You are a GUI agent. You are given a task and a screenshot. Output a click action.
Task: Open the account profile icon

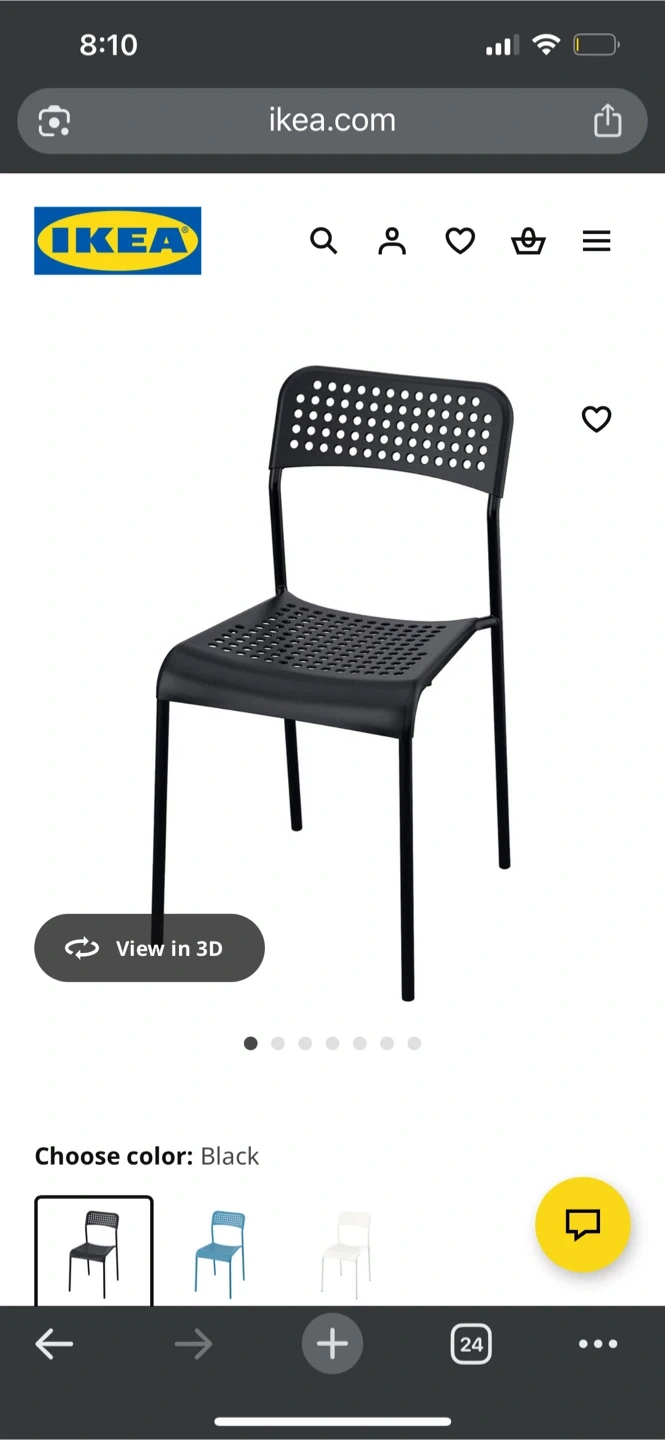click(x=392, y=241)
